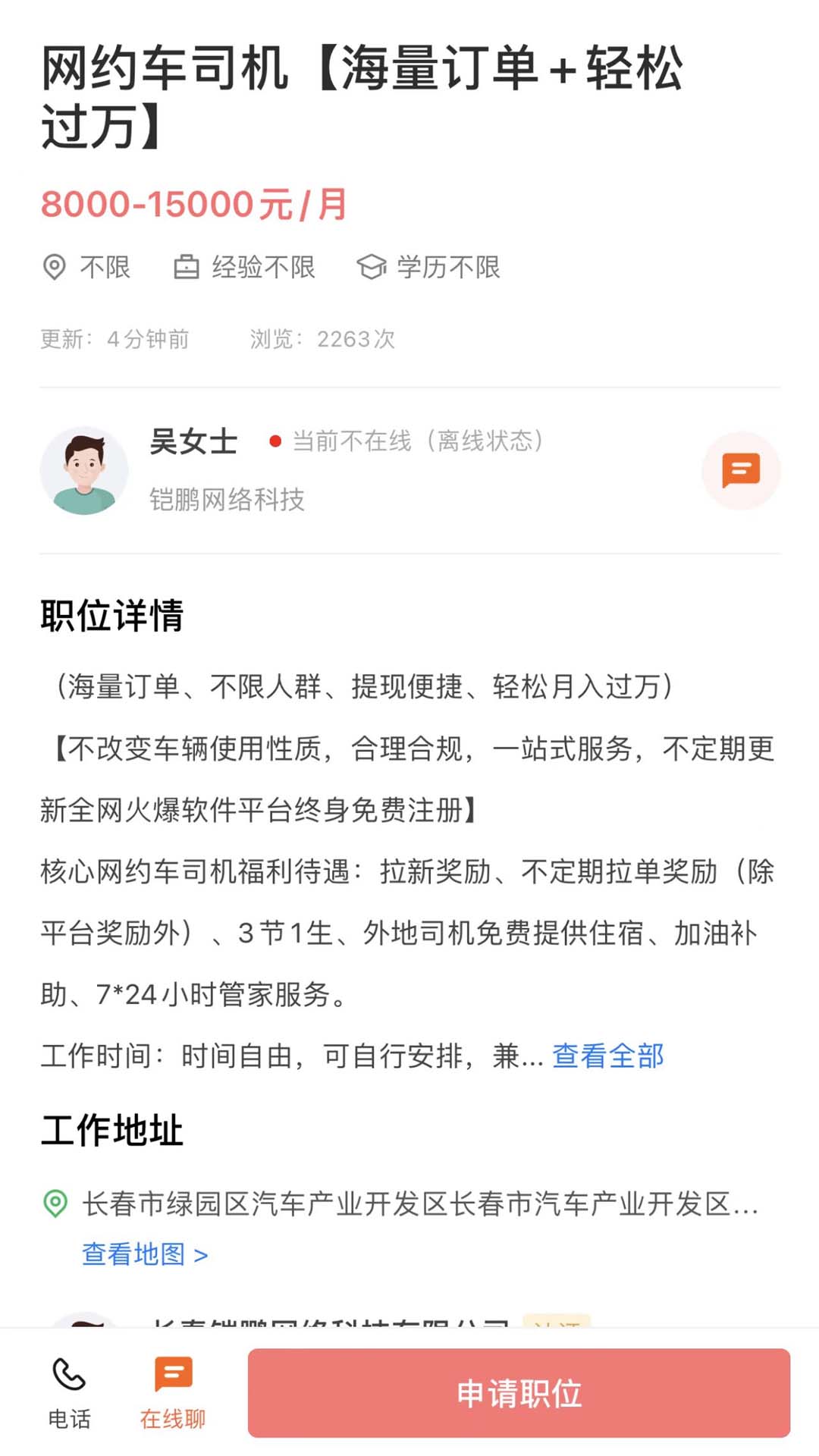The image size is (819, 1456).
Task: Open chat icon beside 吴女士
Action: pos(741,470)
